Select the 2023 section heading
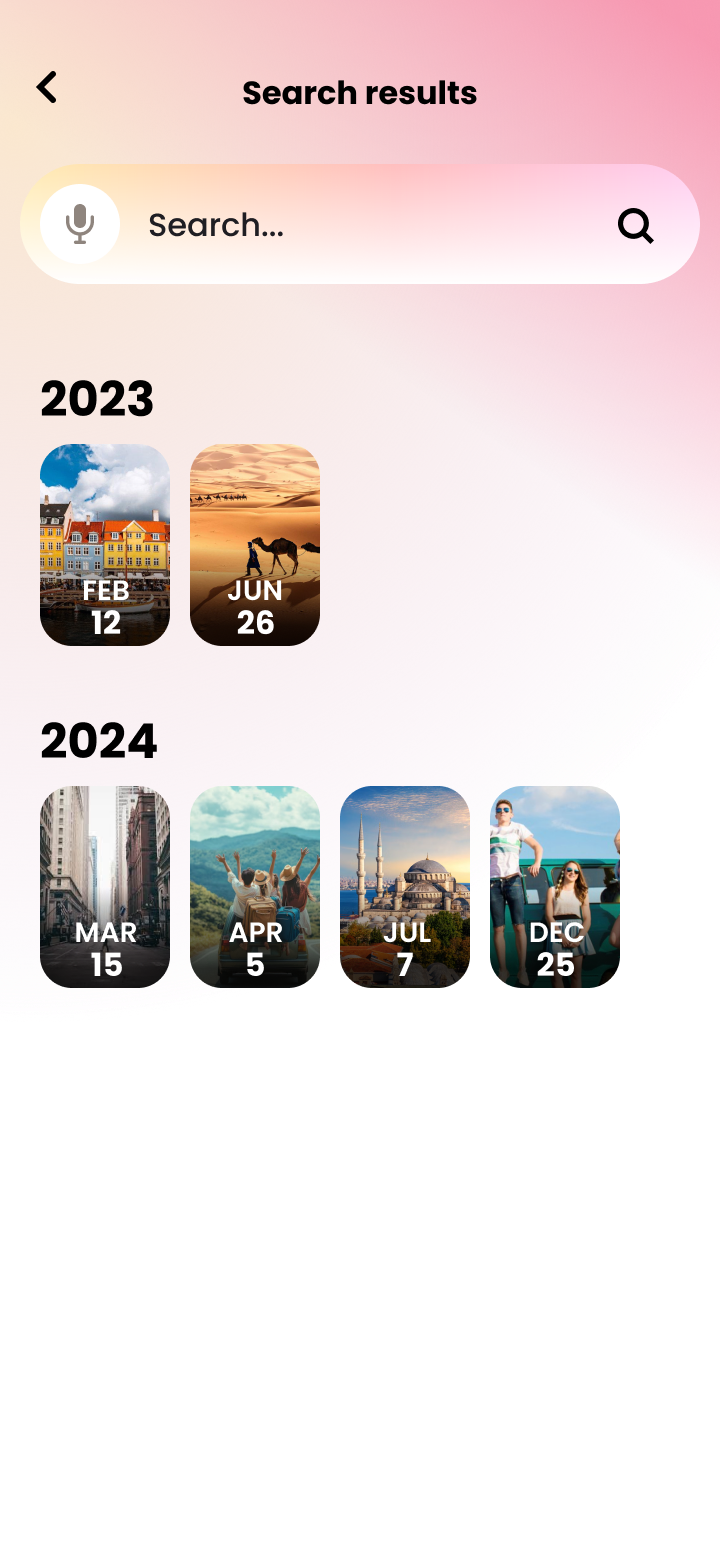 click(x=97, y=398)
